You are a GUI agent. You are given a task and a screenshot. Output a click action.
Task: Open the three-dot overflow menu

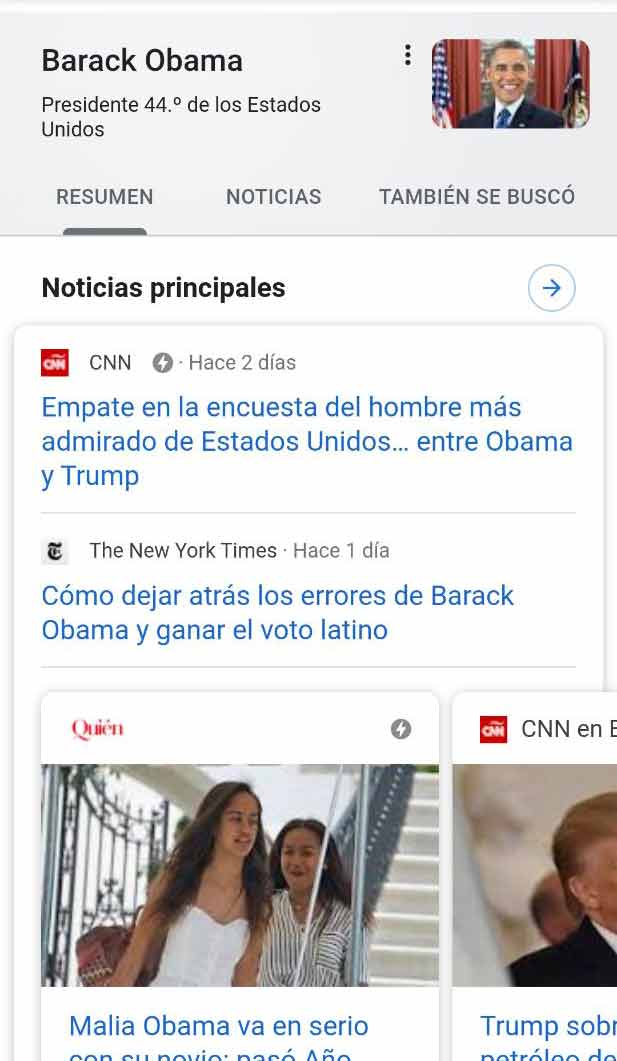click(407, 55)
